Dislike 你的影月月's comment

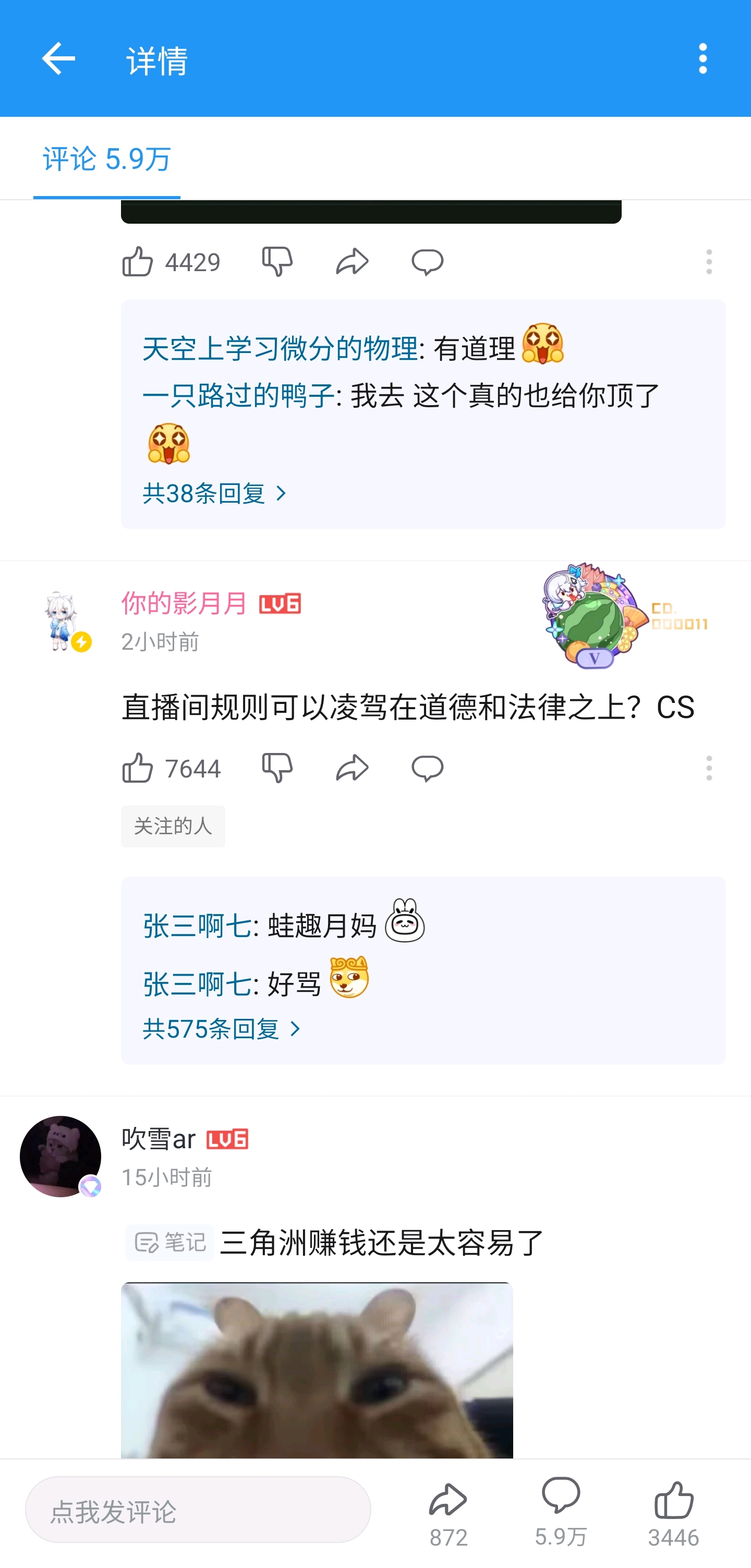coord(277,768)
